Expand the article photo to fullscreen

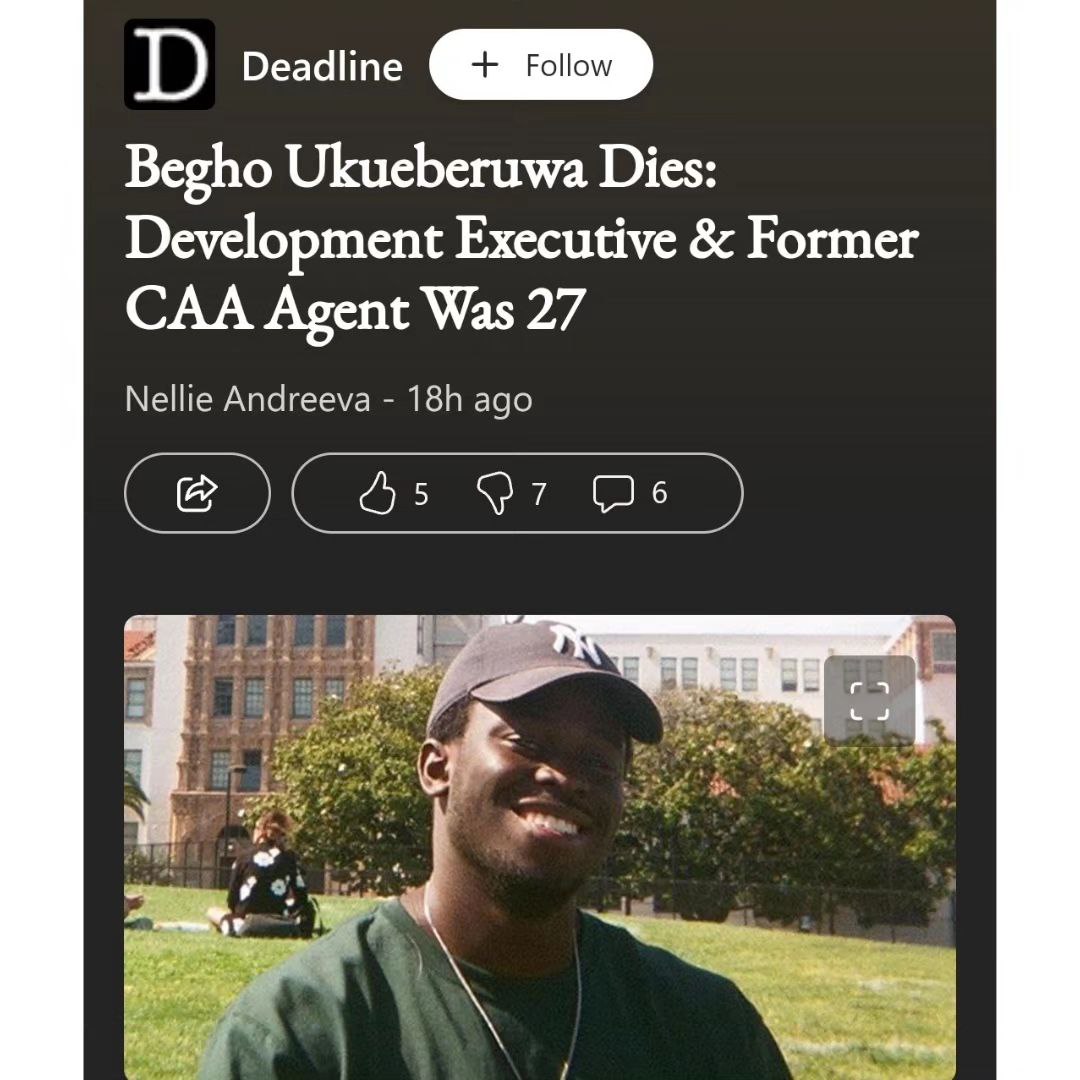pos(868,701)
